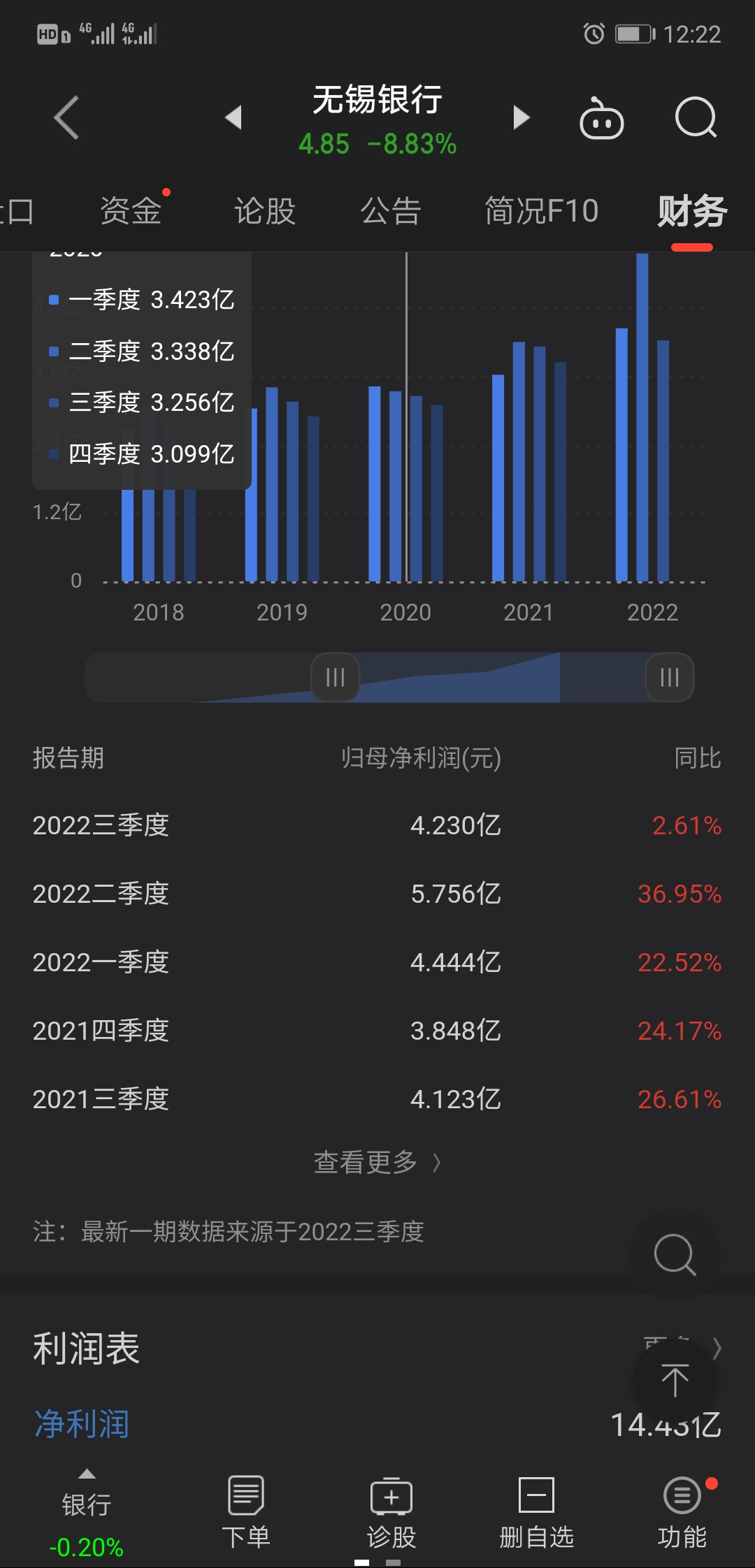Open the robot assistant icon
The height and width of the screenshot is (1568, 755).
pyautogui.click(x=601, y=117)
